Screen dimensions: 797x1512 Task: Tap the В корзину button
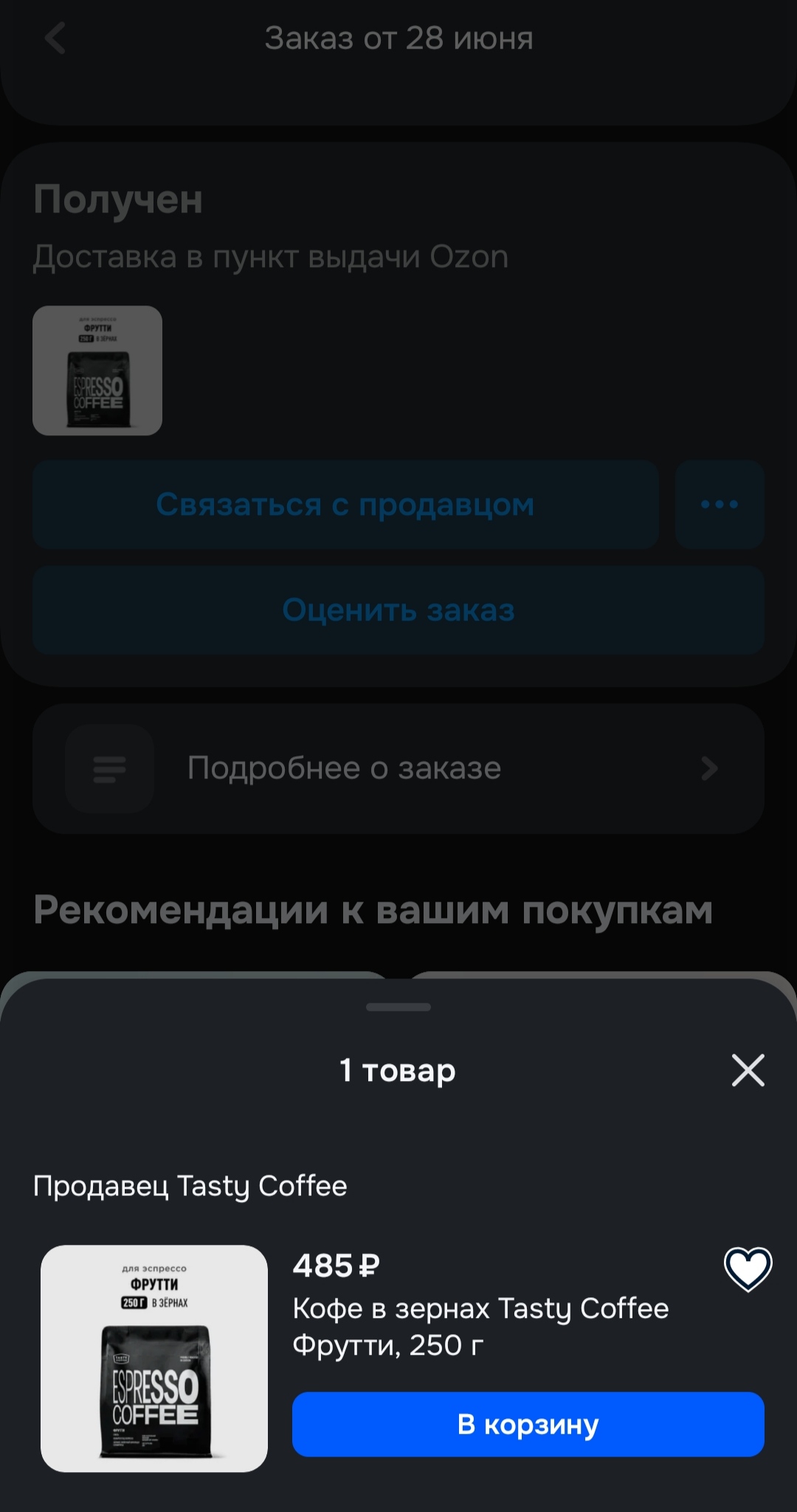click(528, 1424)
